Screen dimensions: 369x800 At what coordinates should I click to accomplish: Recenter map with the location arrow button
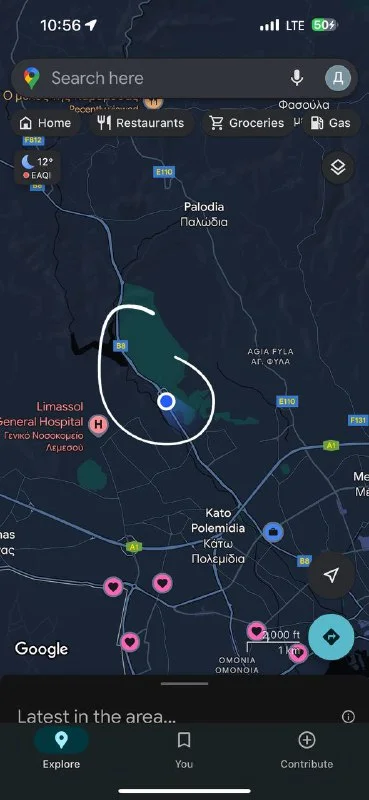point(331,576)
